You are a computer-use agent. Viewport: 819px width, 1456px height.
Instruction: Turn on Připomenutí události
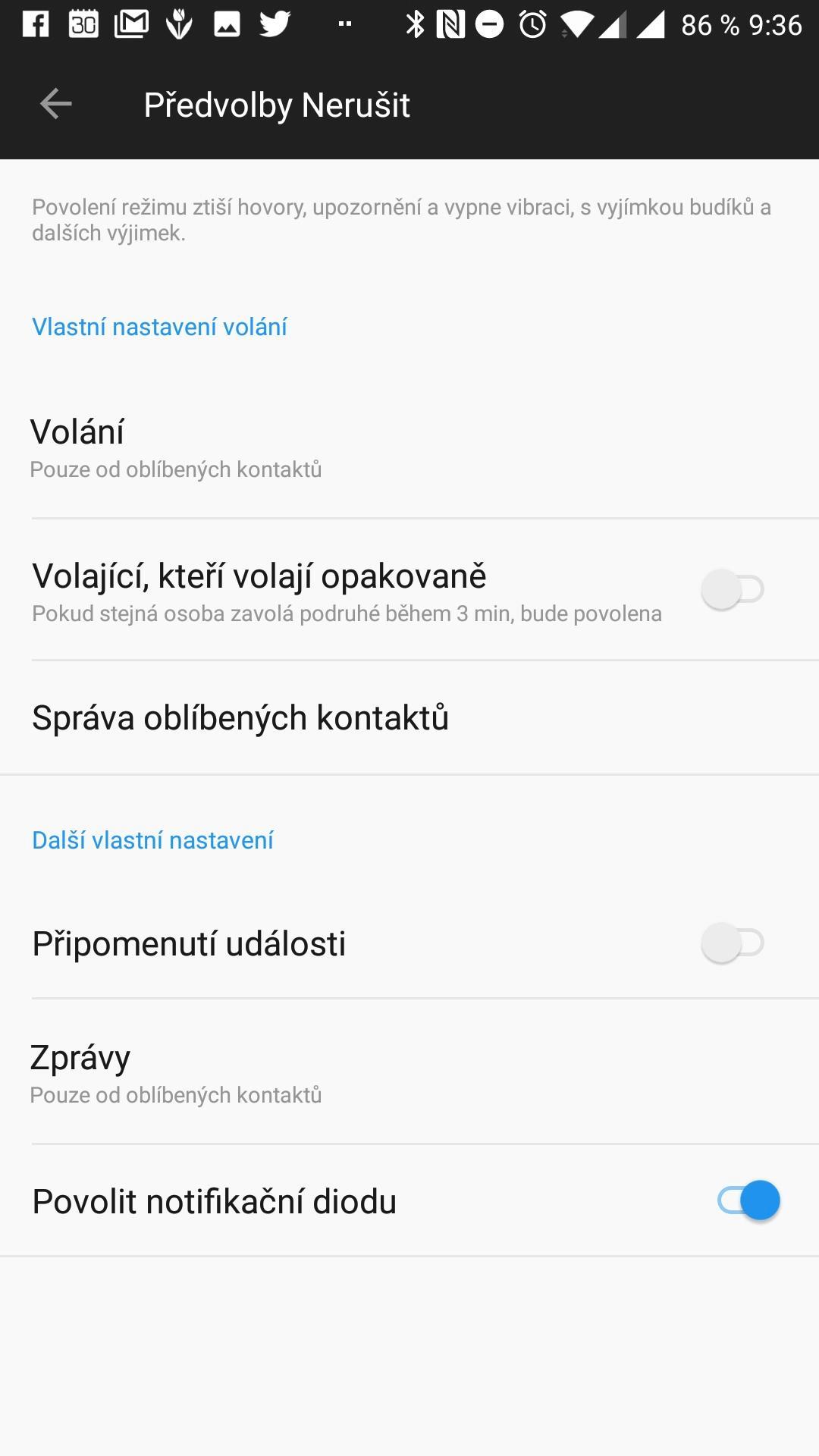(x=733, y=943)
